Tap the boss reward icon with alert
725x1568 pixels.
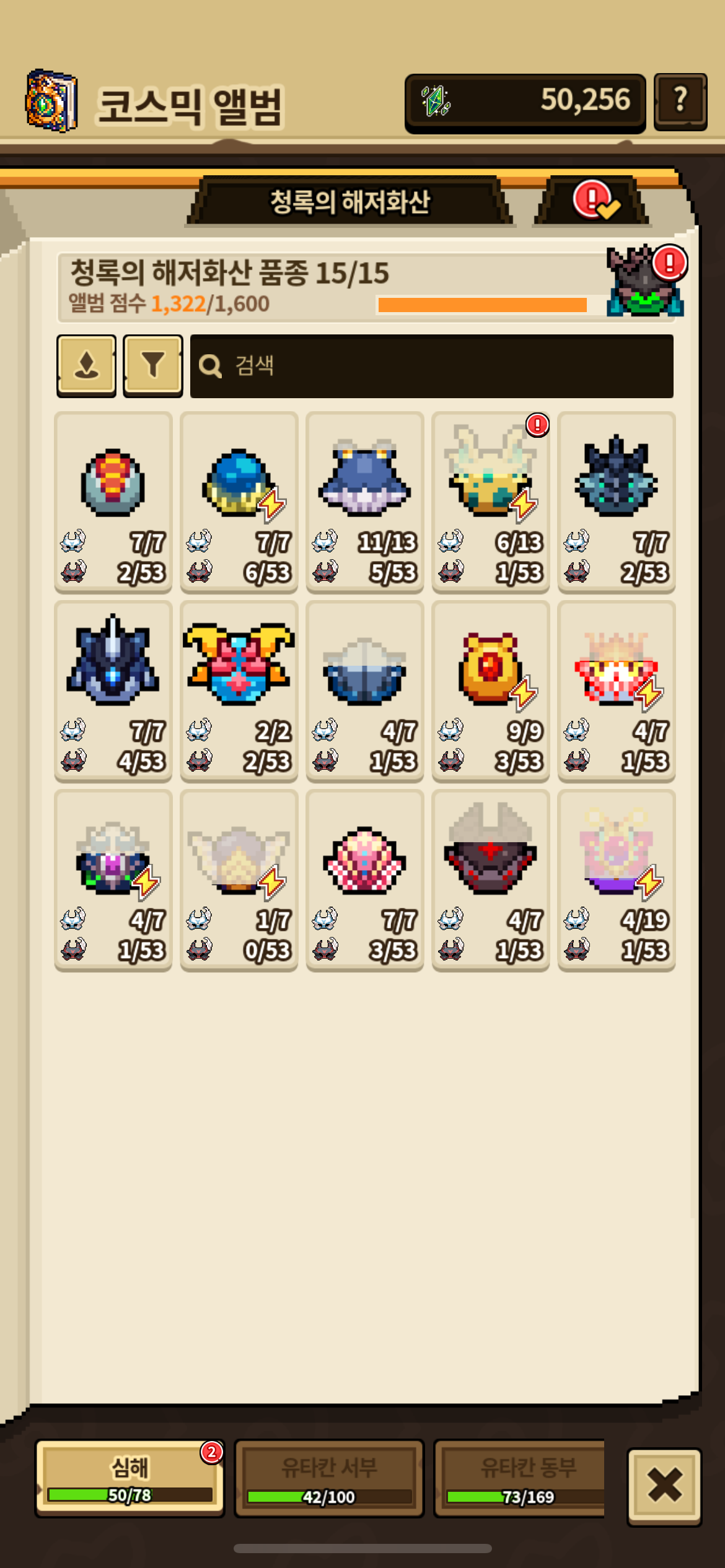pyautogui.click(x=646, y=282)
